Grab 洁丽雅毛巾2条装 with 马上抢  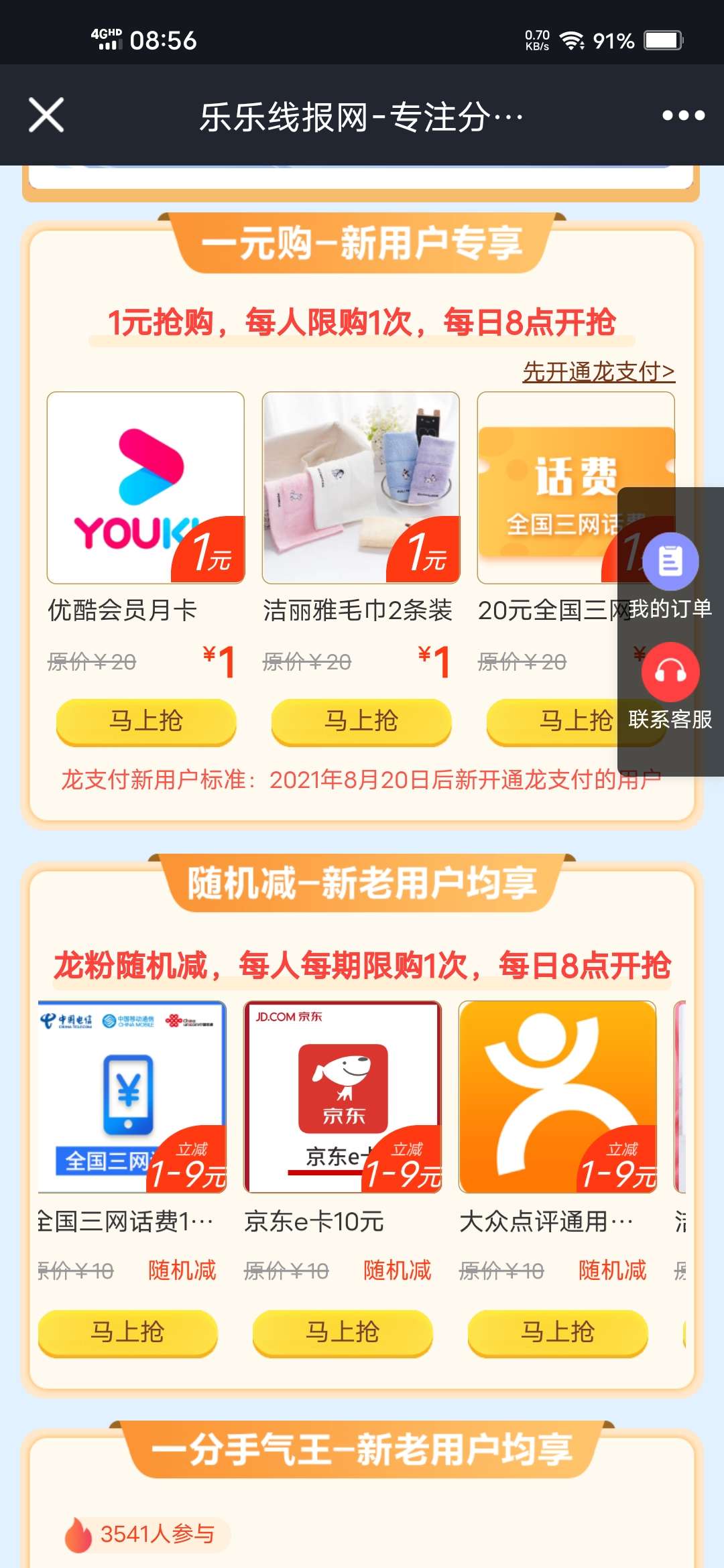pyautogui.click(x=361, y=721)
